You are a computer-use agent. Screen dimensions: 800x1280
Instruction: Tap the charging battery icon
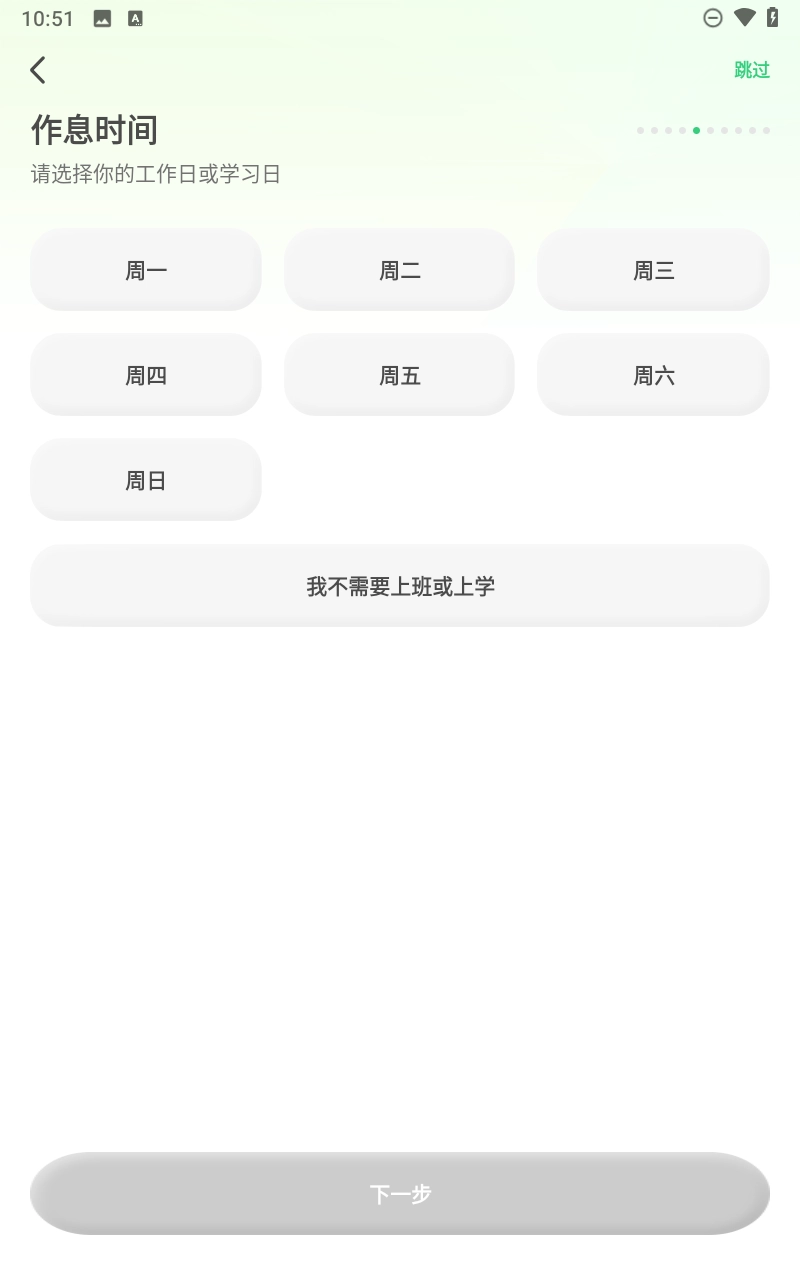[x=771, y=17]
